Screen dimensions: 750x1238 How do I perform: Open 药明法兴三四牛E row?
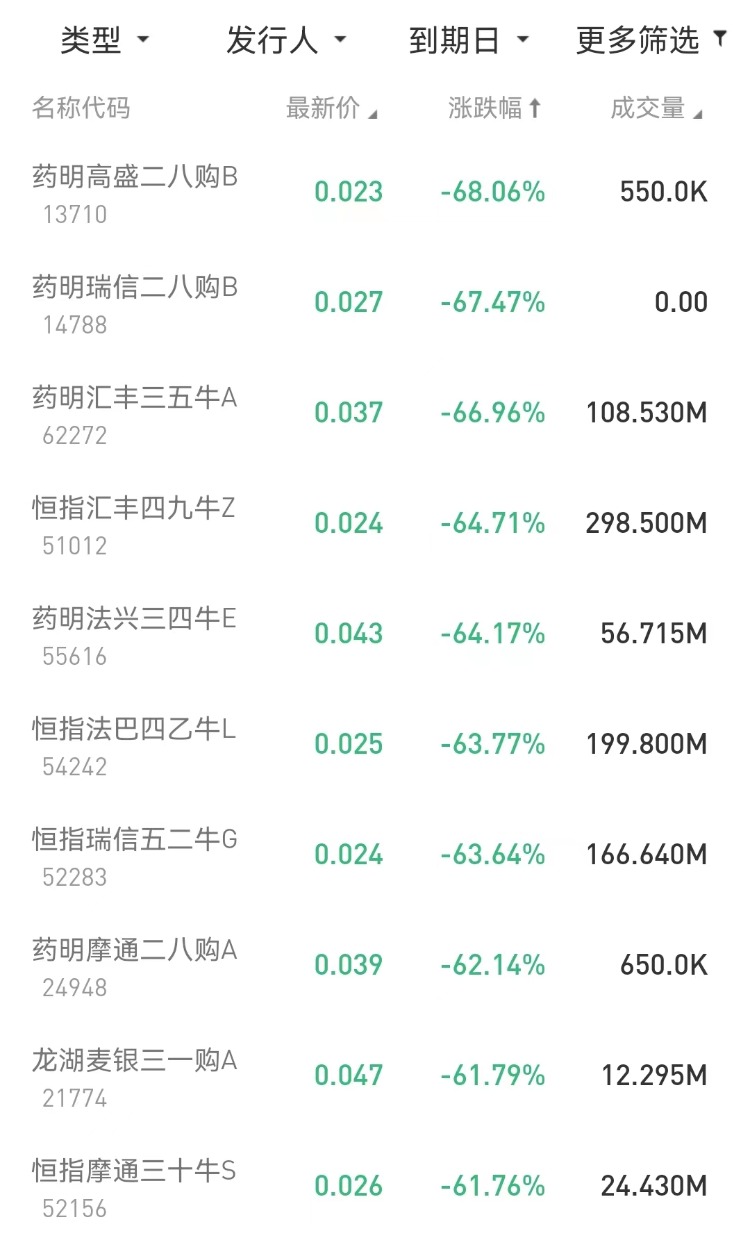[x=375, y=635]
